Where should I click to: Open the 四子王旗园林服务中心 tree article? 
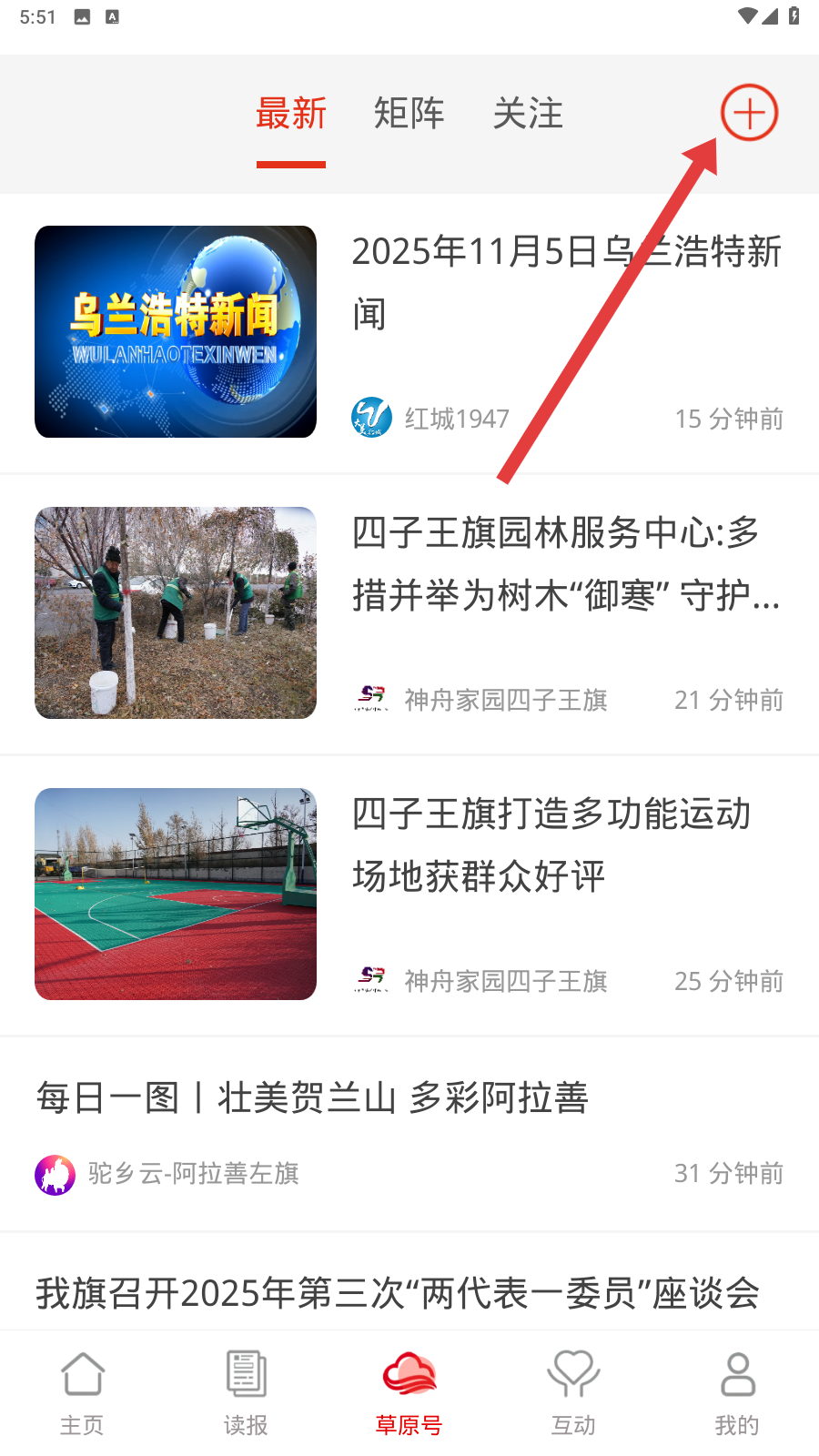click(x=566, y=564)
